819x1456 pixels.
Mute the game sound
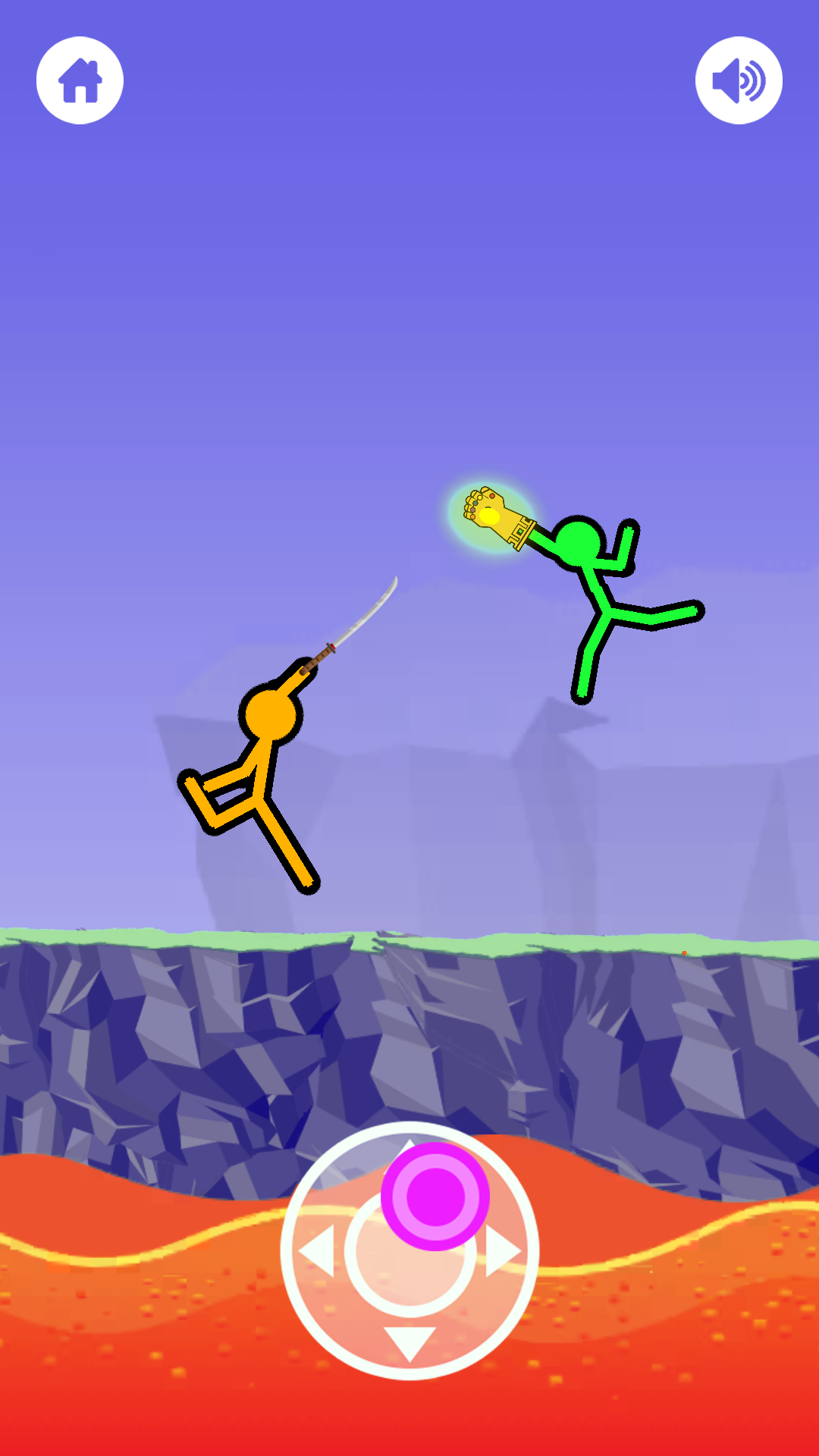[x=739, y=80]
